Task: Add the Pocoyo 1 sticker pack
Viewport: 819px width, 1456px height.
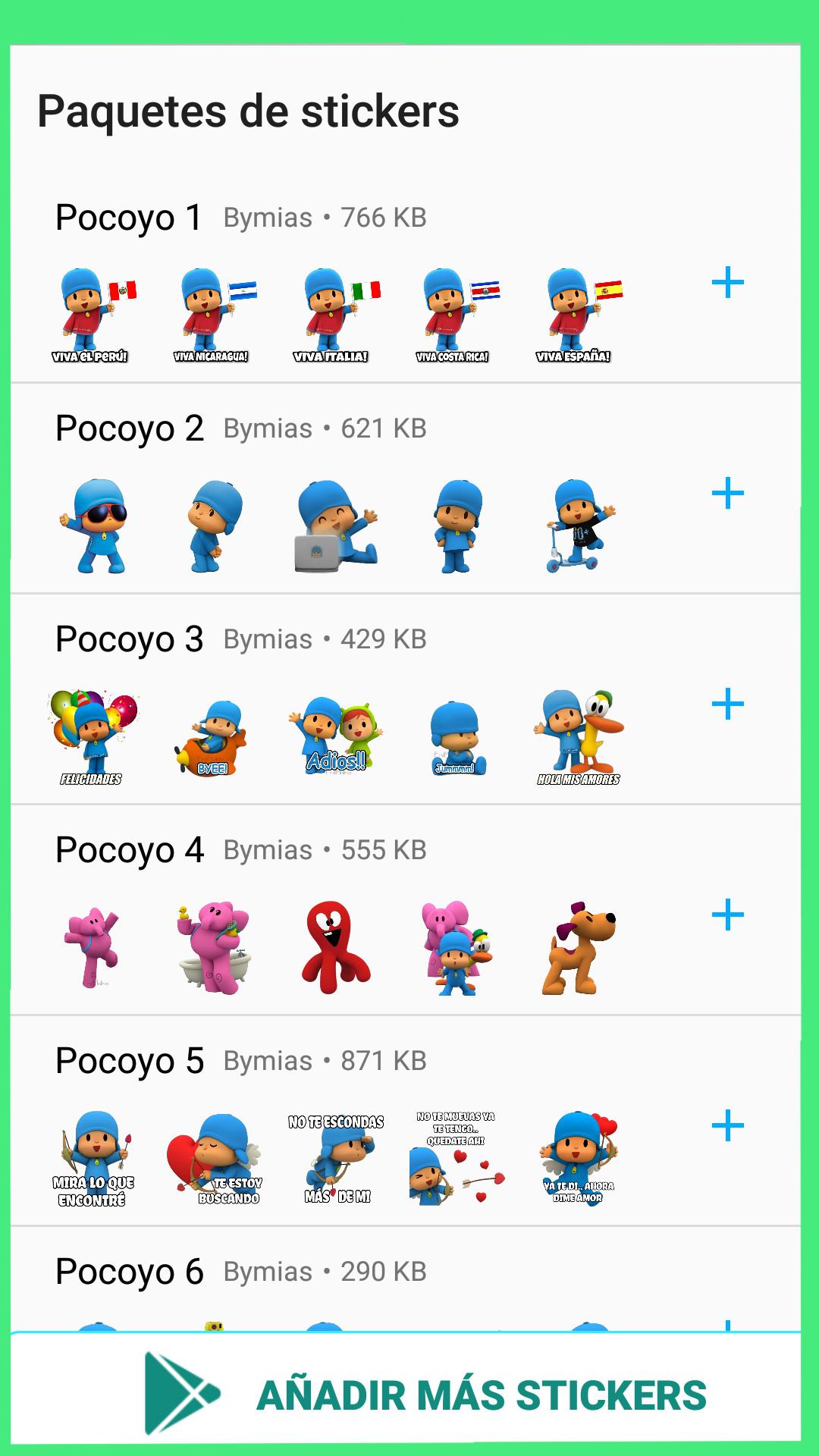Action: [x=727, y=283]
